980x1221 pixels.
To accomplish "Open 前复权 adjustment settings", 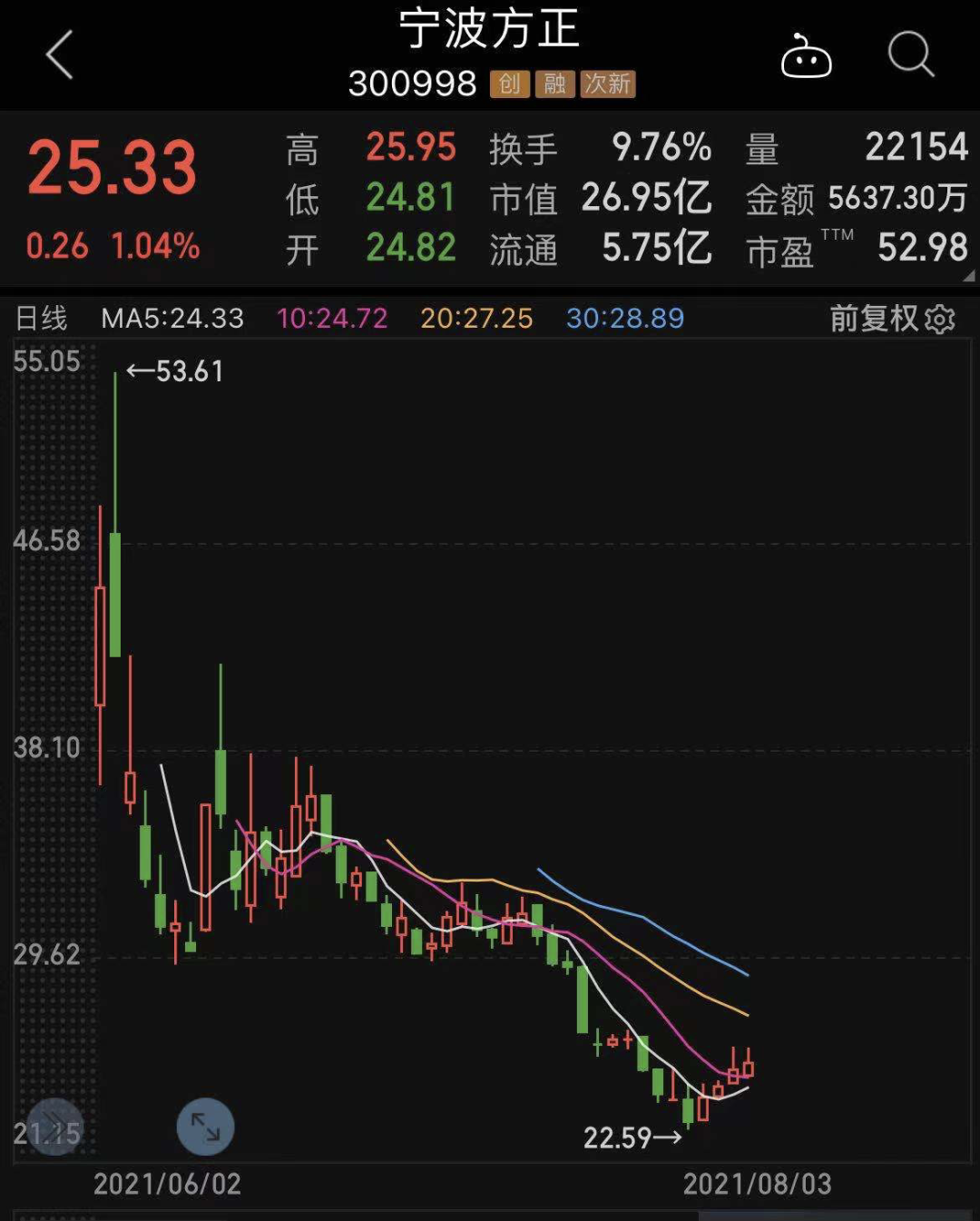I will [892, 319].
